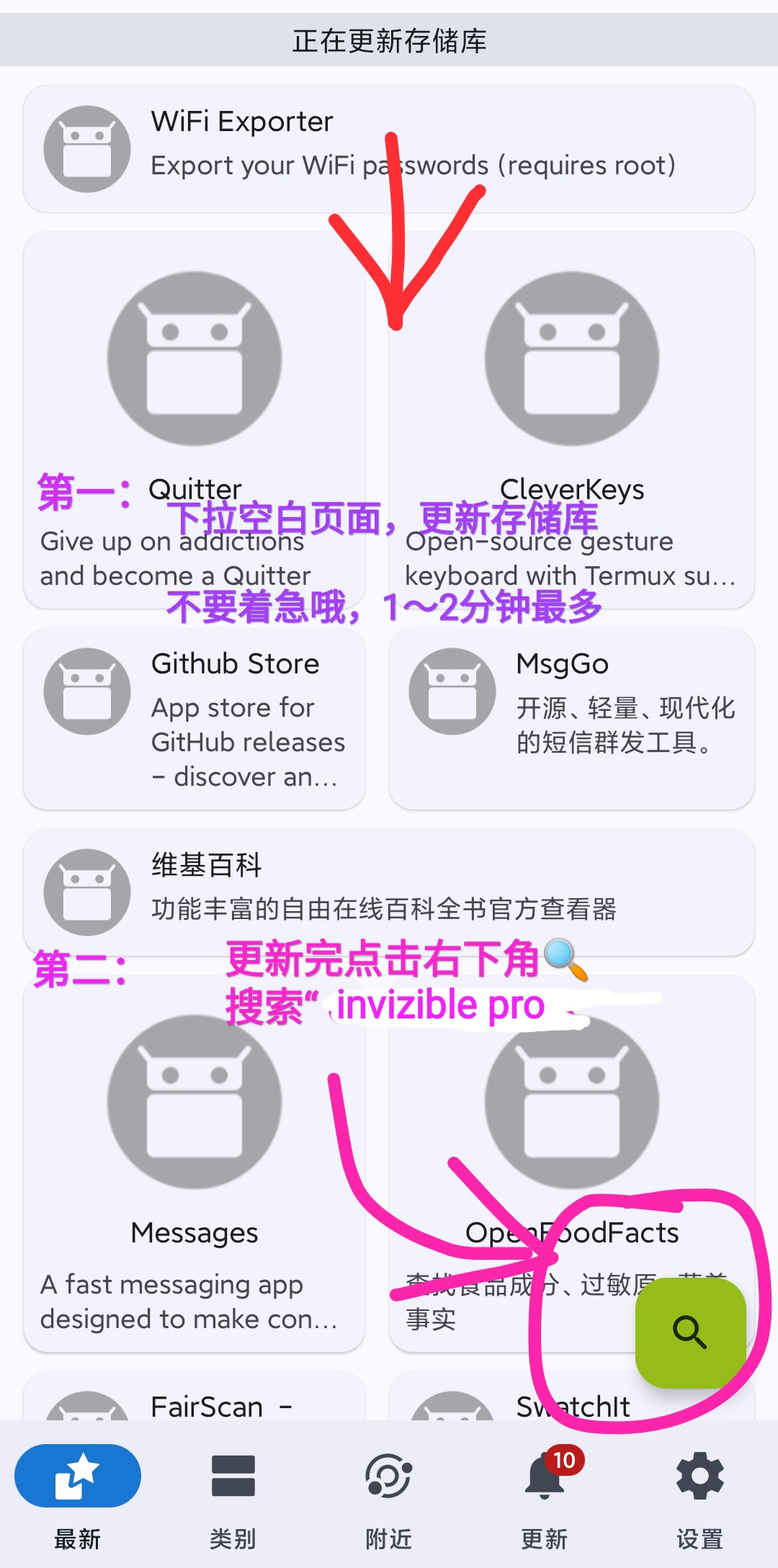Open the FairScan app entry

[x=193, y=1405]
